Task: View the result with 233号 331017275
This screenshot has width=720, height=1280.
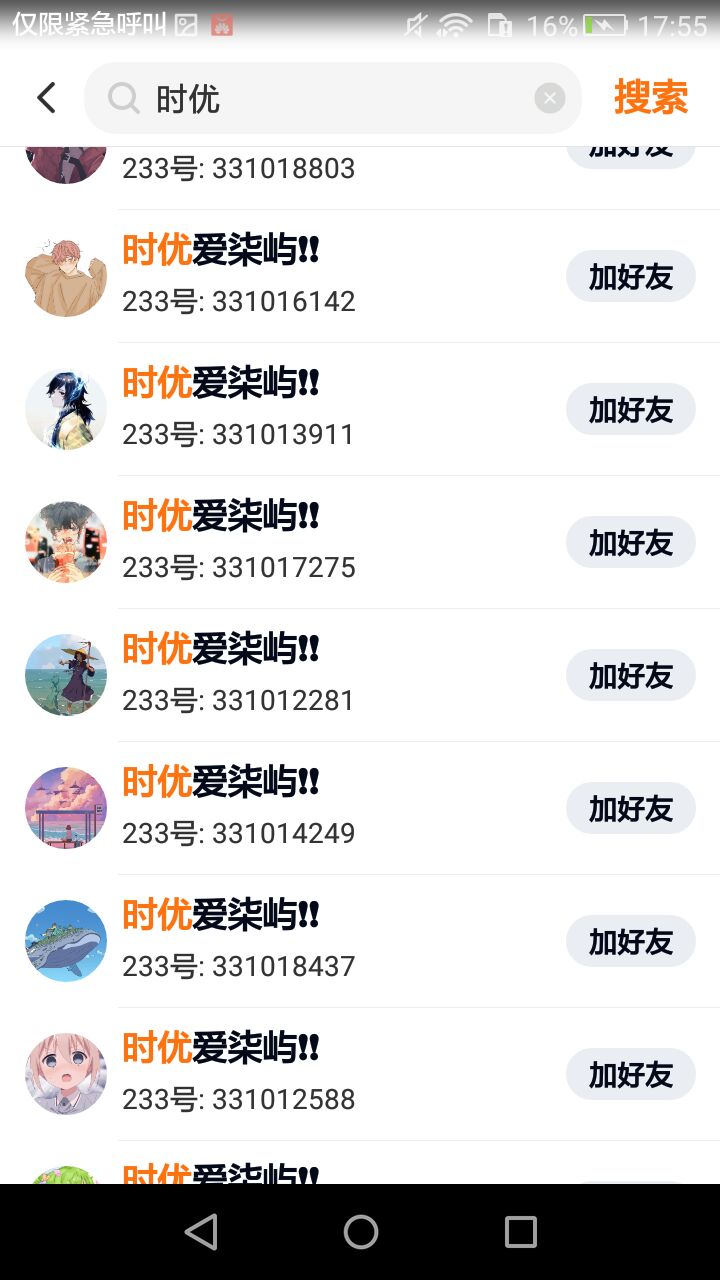Action: tap(300, 542)
